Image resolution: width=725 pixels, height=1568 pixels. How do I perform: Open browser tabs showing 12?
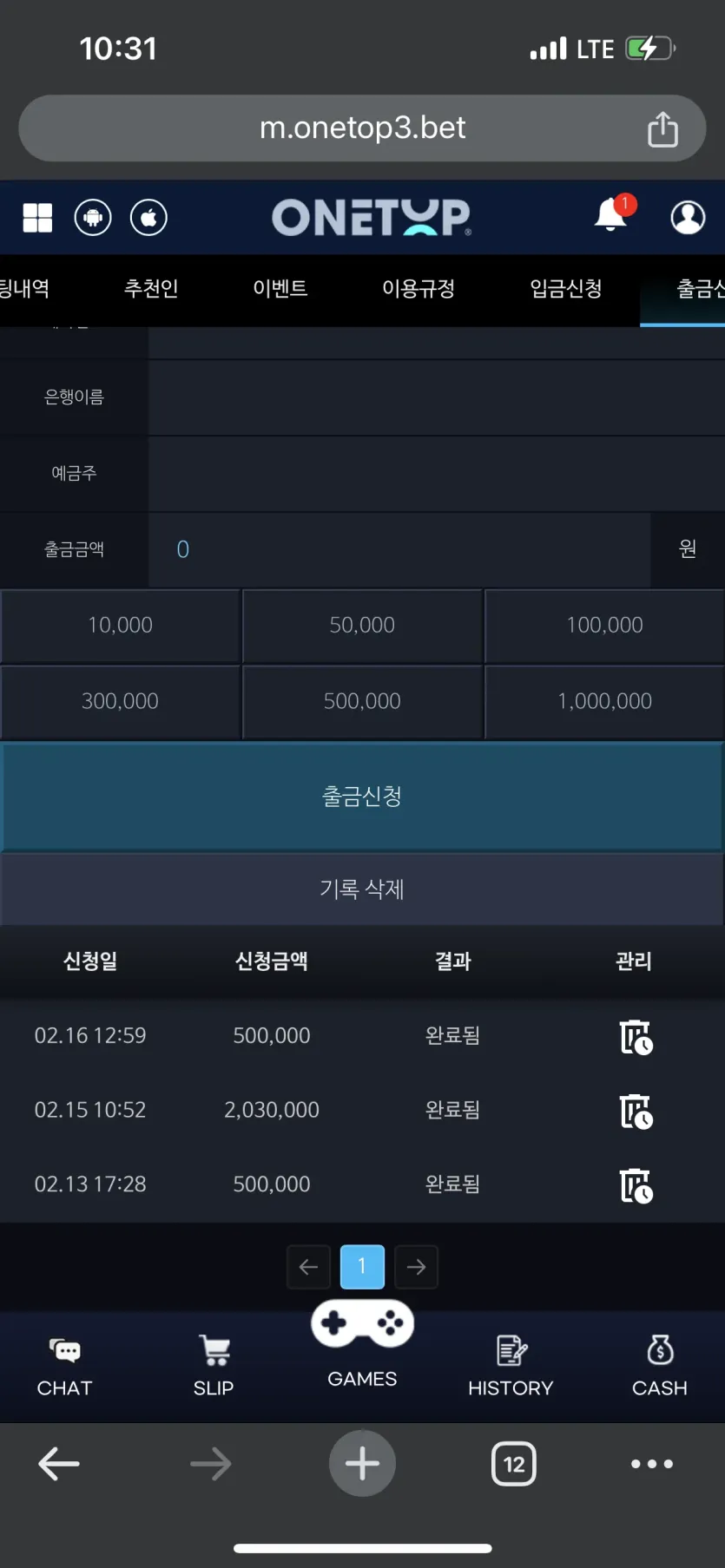point(514,1464)
